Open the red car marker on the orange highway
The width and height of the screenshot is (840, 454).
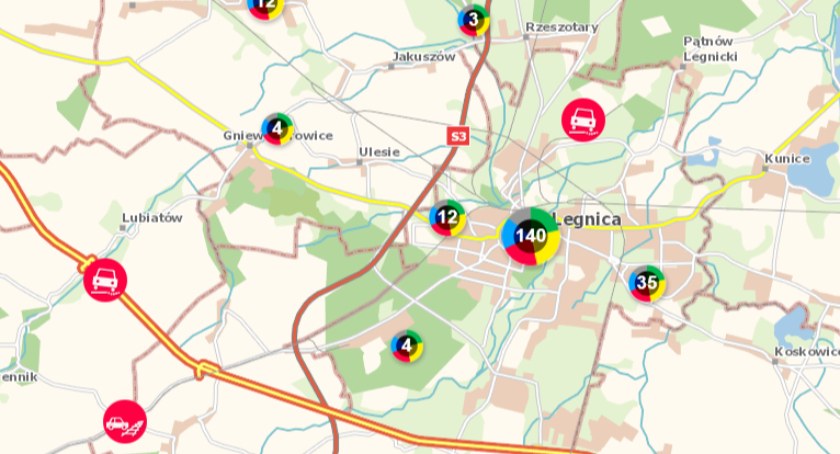[105, 279]
